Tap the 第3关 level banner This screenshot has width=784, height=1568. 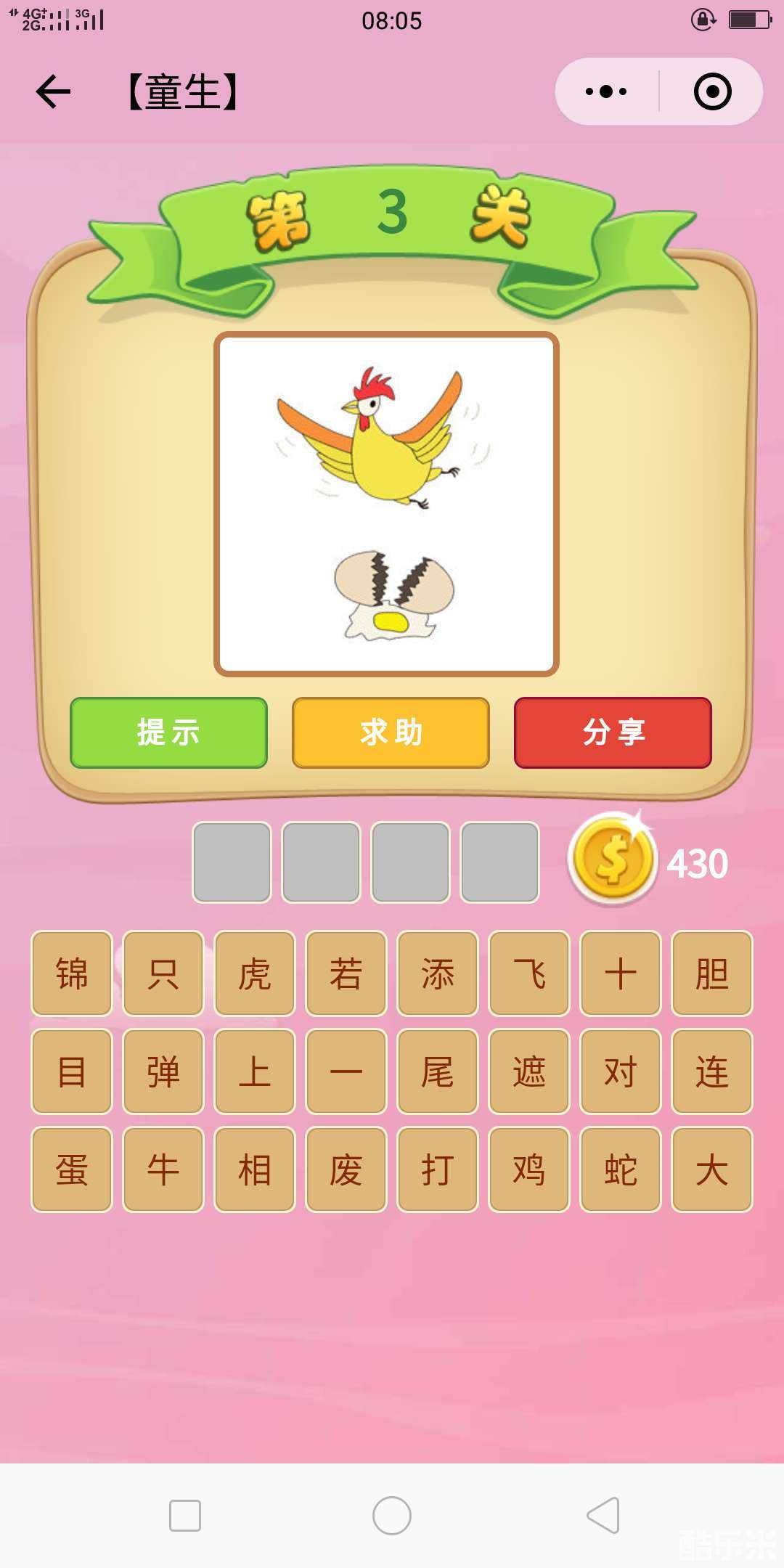pos(390,218)
